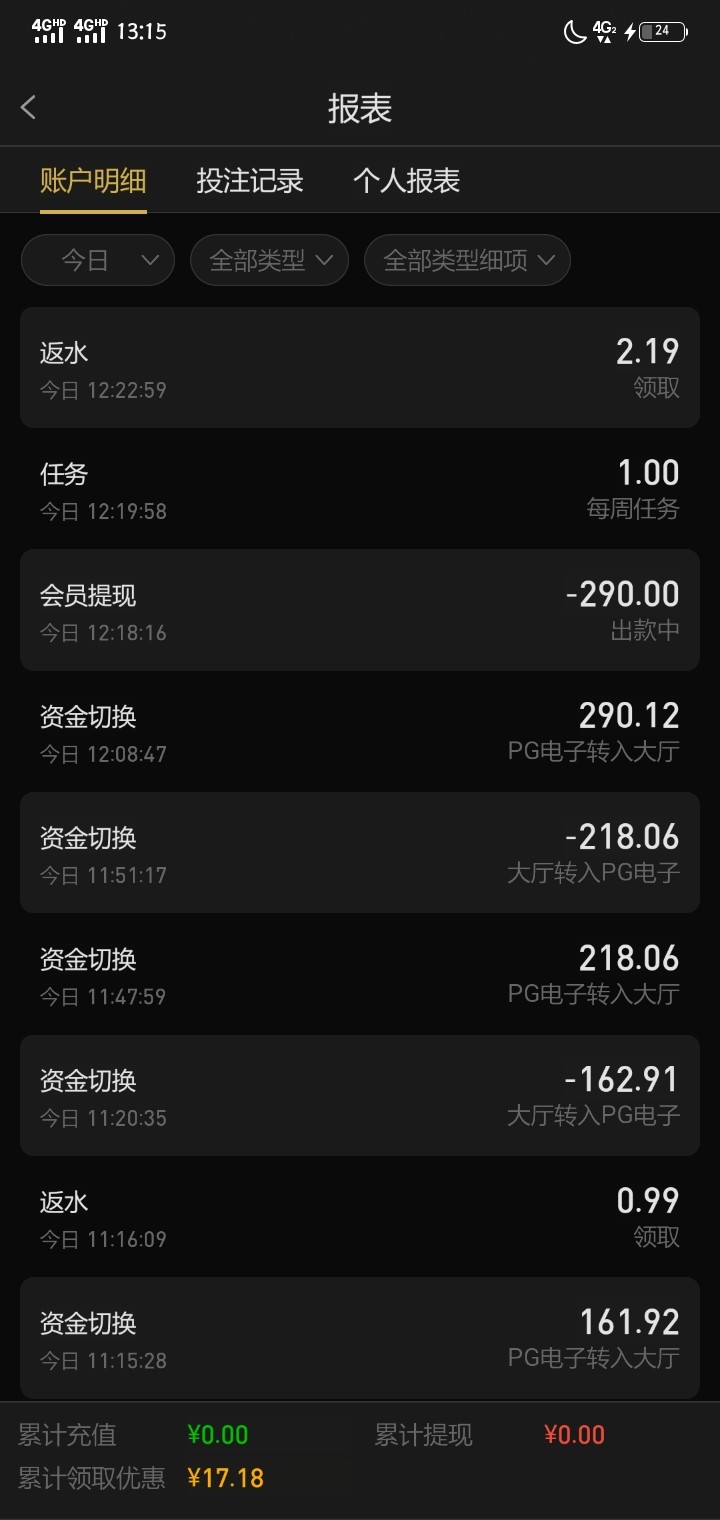This screenshot has height=1520, width=720.
Task: Switch to the 账户明细 tab
Action: (x=93, y=181)
